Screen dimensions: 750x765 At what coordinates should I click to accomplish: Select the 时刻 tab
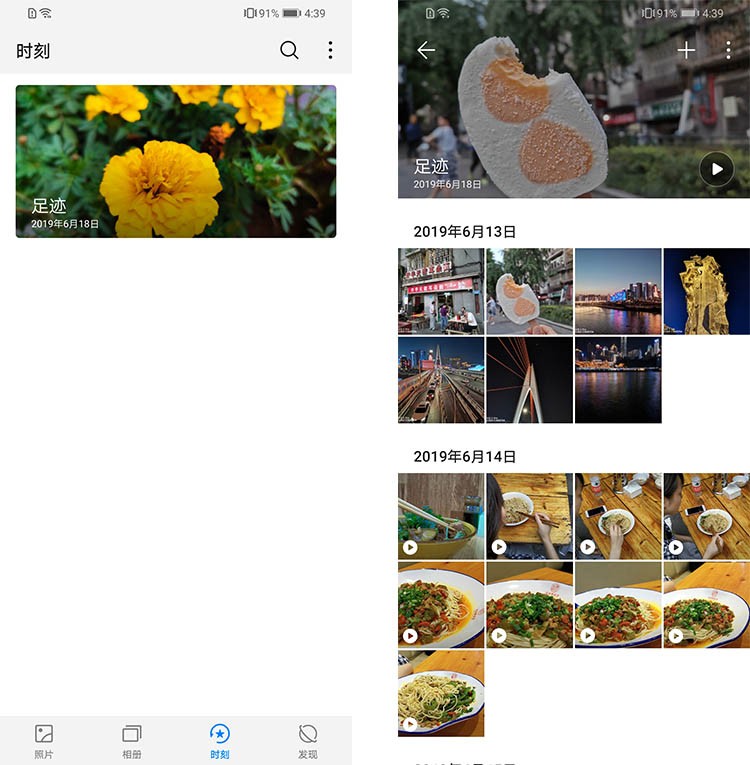(x=220, y=741)
